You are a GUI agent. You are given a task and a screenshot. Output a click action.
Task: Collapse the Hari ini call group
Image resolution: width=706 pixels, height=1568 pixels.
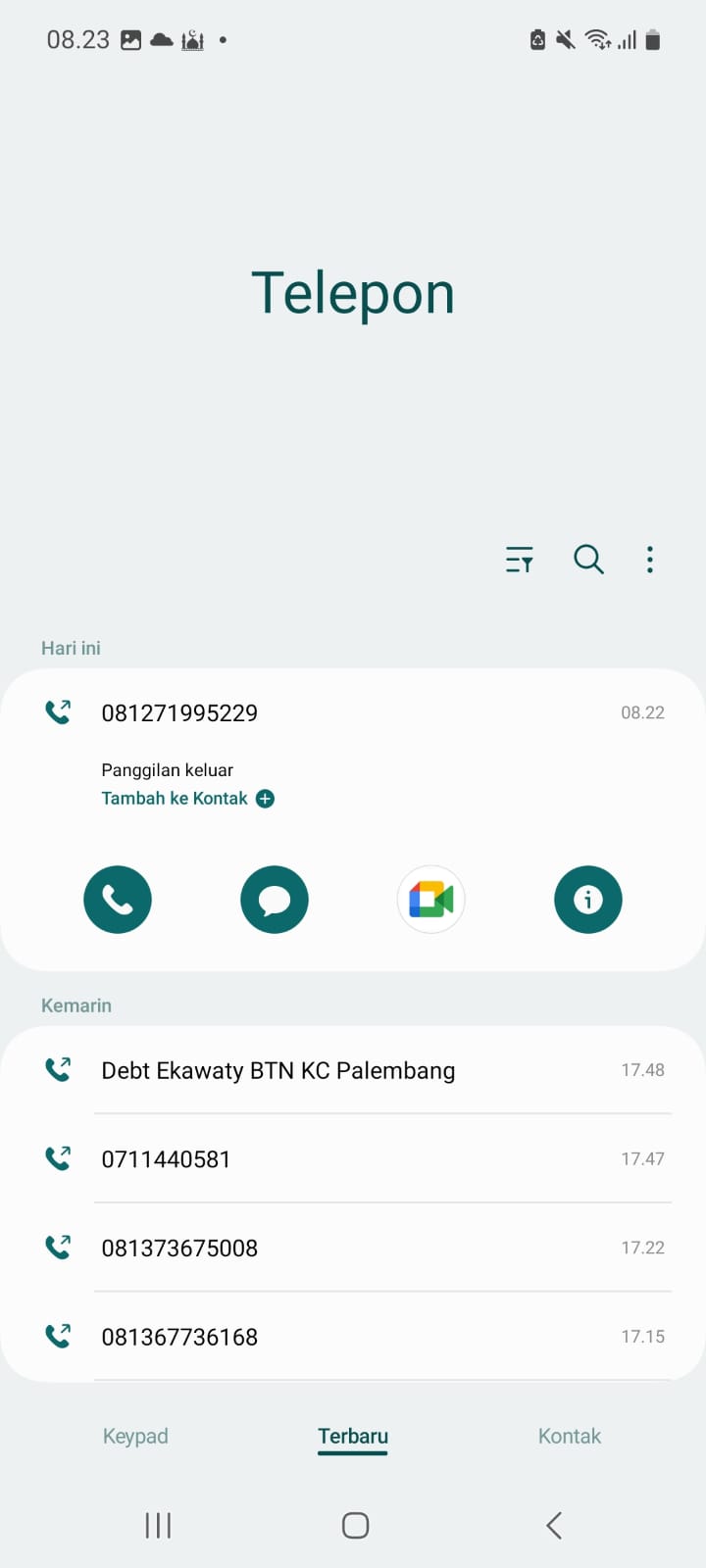[70, 647]
